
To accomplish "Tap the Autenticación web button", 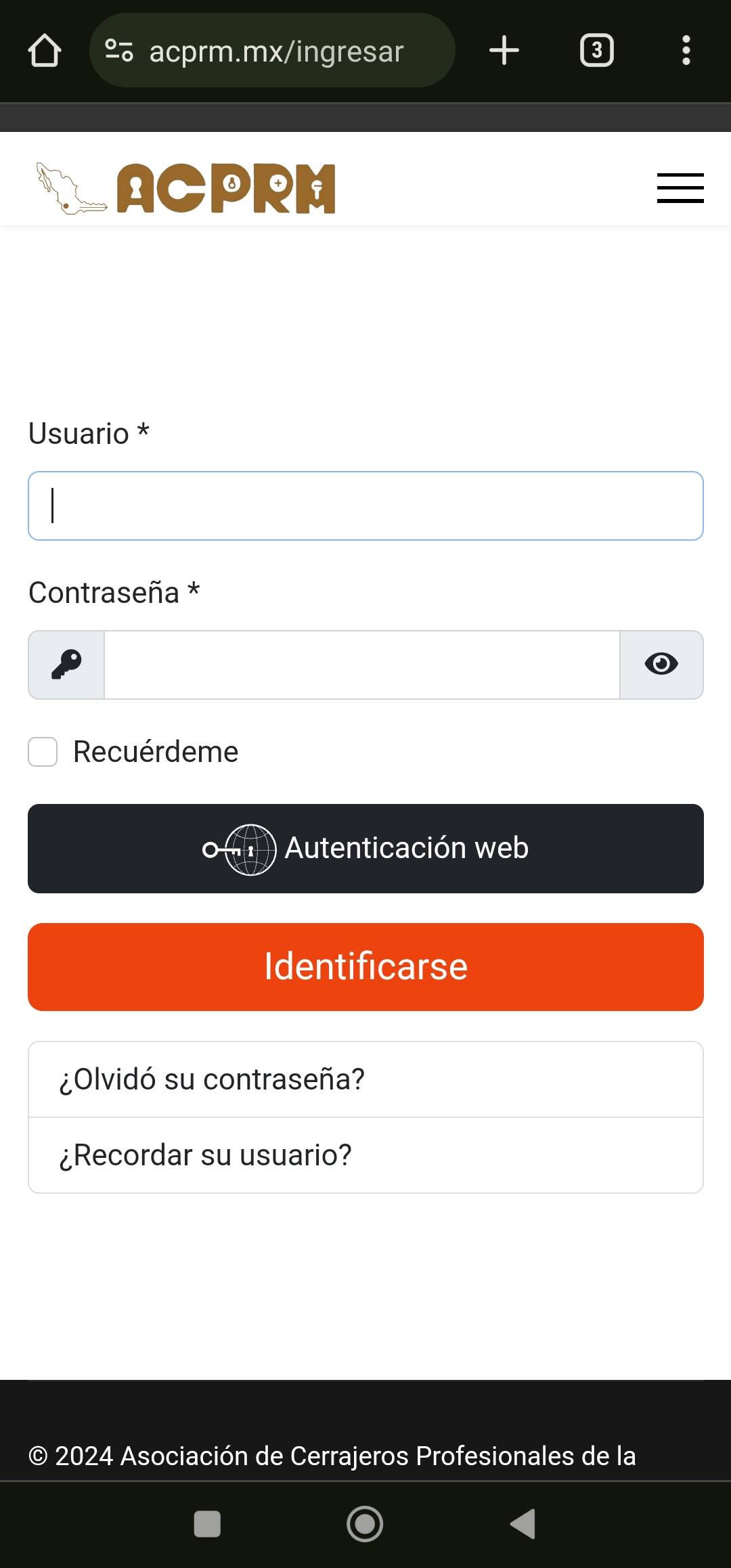I will pyautogui.click(x=365, y=849).
